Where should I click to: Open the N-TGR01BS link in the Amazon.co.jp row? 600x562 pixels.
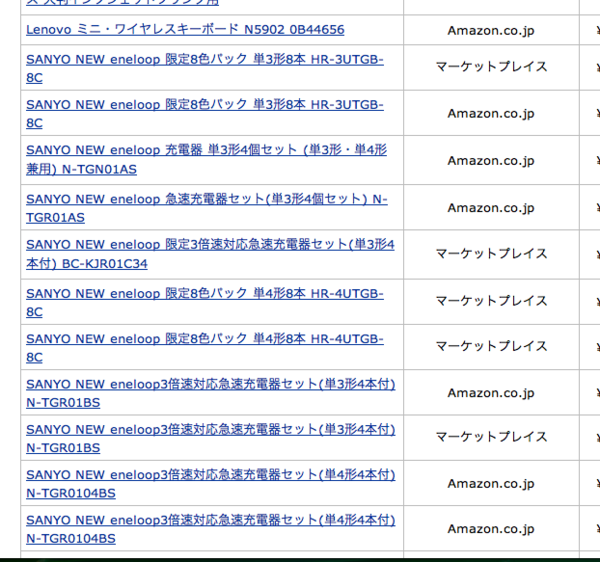click(x=210, y=384)
